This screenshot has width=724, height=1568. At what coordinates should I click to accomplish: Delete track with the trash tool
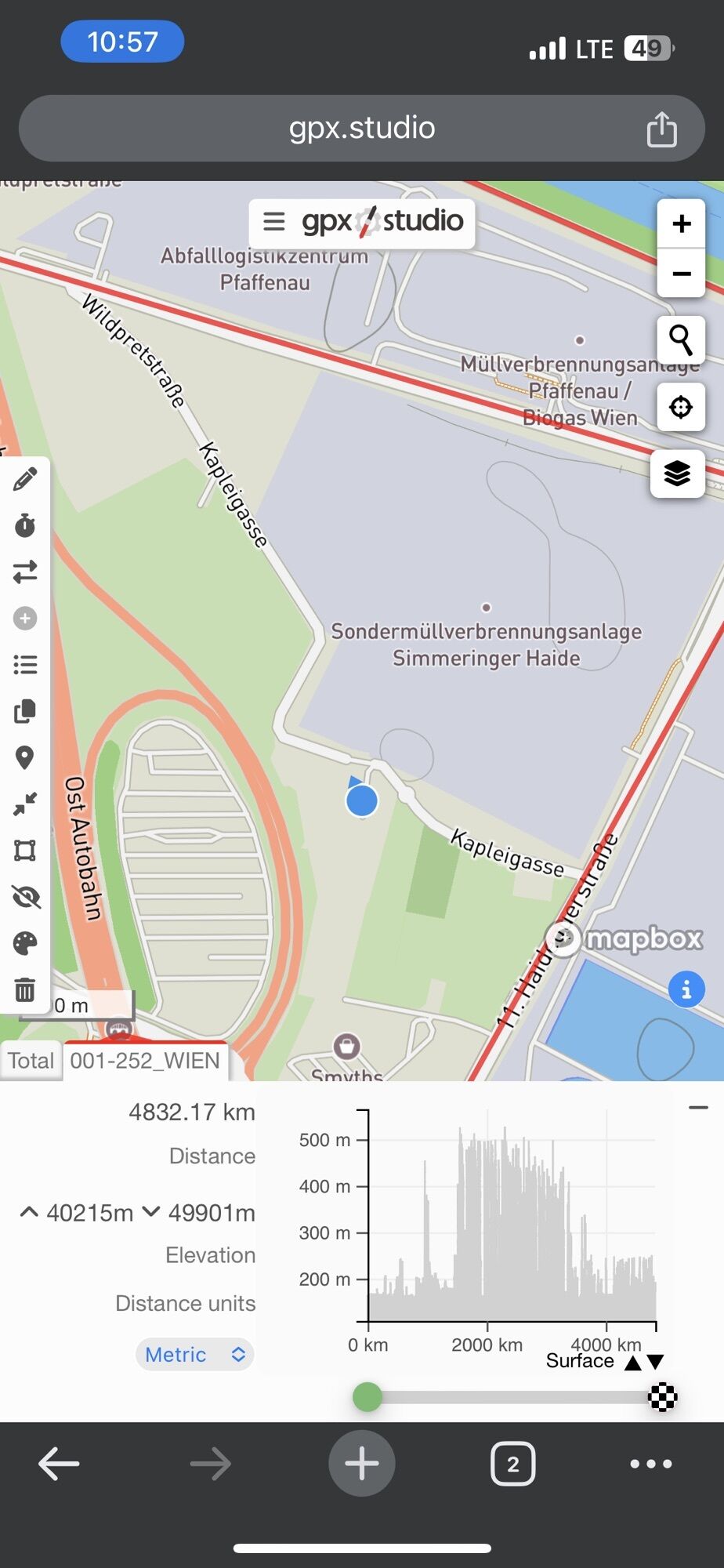point(25,989)
